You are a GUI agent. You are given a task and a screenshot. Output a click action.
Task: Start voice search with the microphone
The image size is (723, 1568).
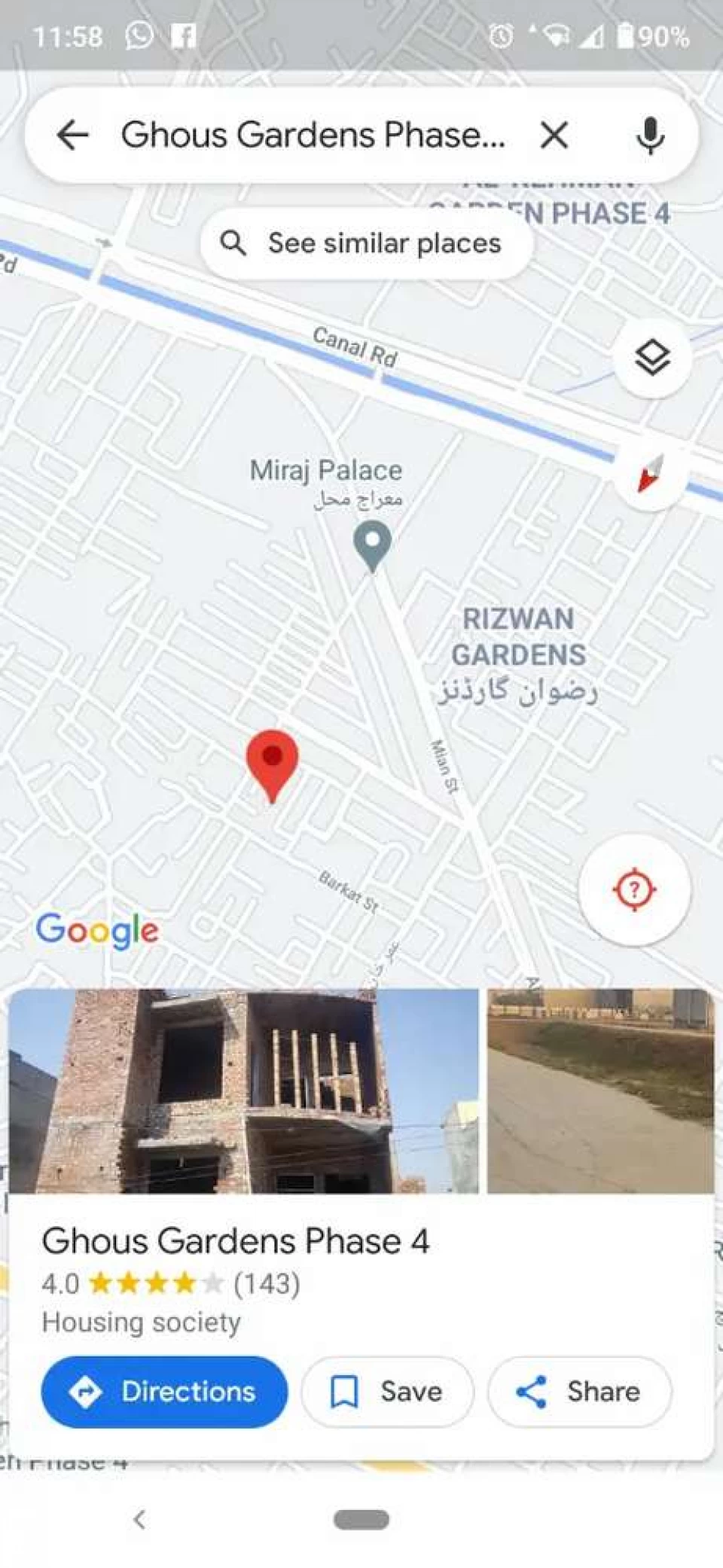pos(650,136)
